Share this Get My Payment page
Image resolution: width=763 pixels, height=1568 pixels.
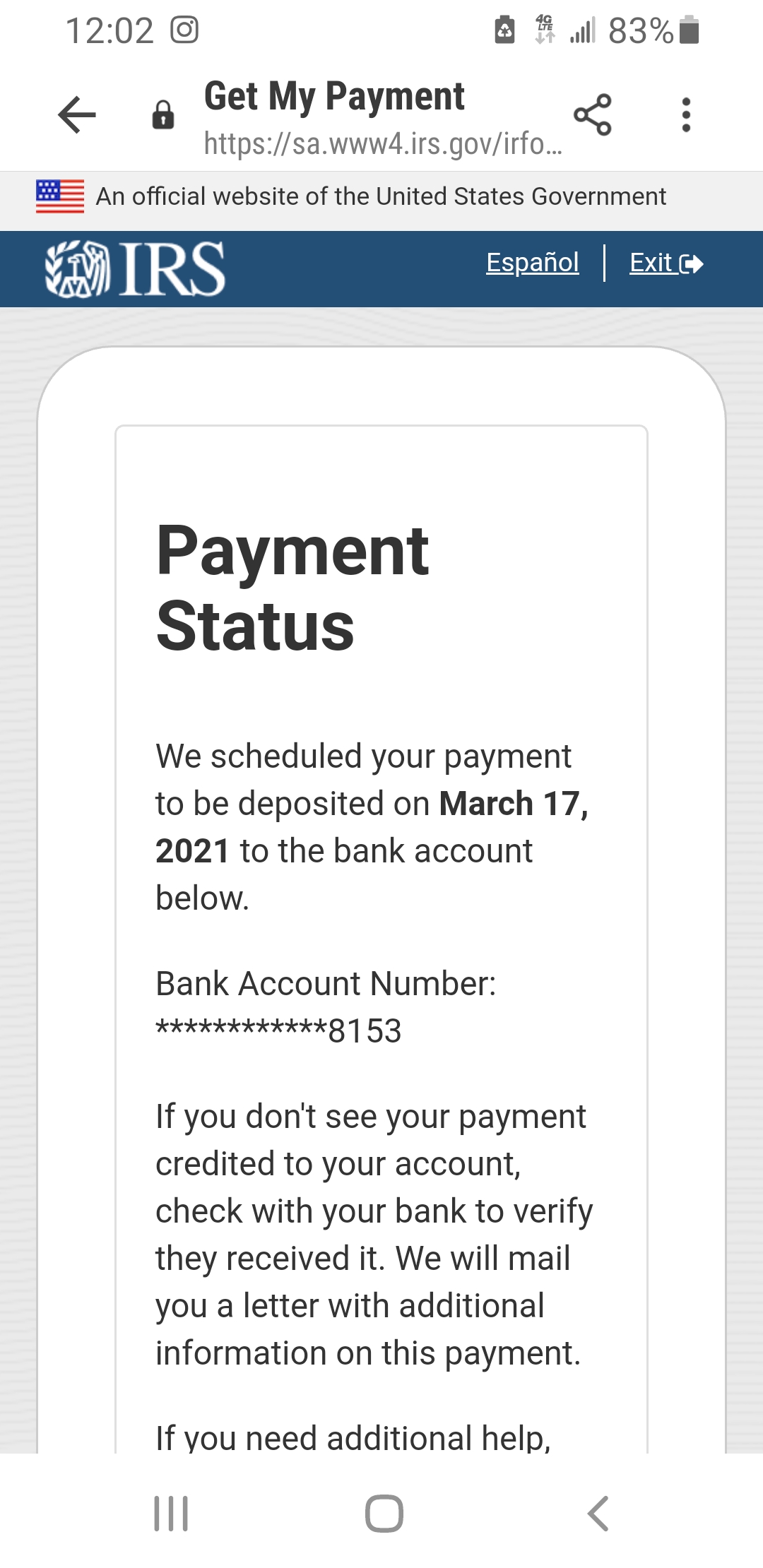(x=592, y=114)
